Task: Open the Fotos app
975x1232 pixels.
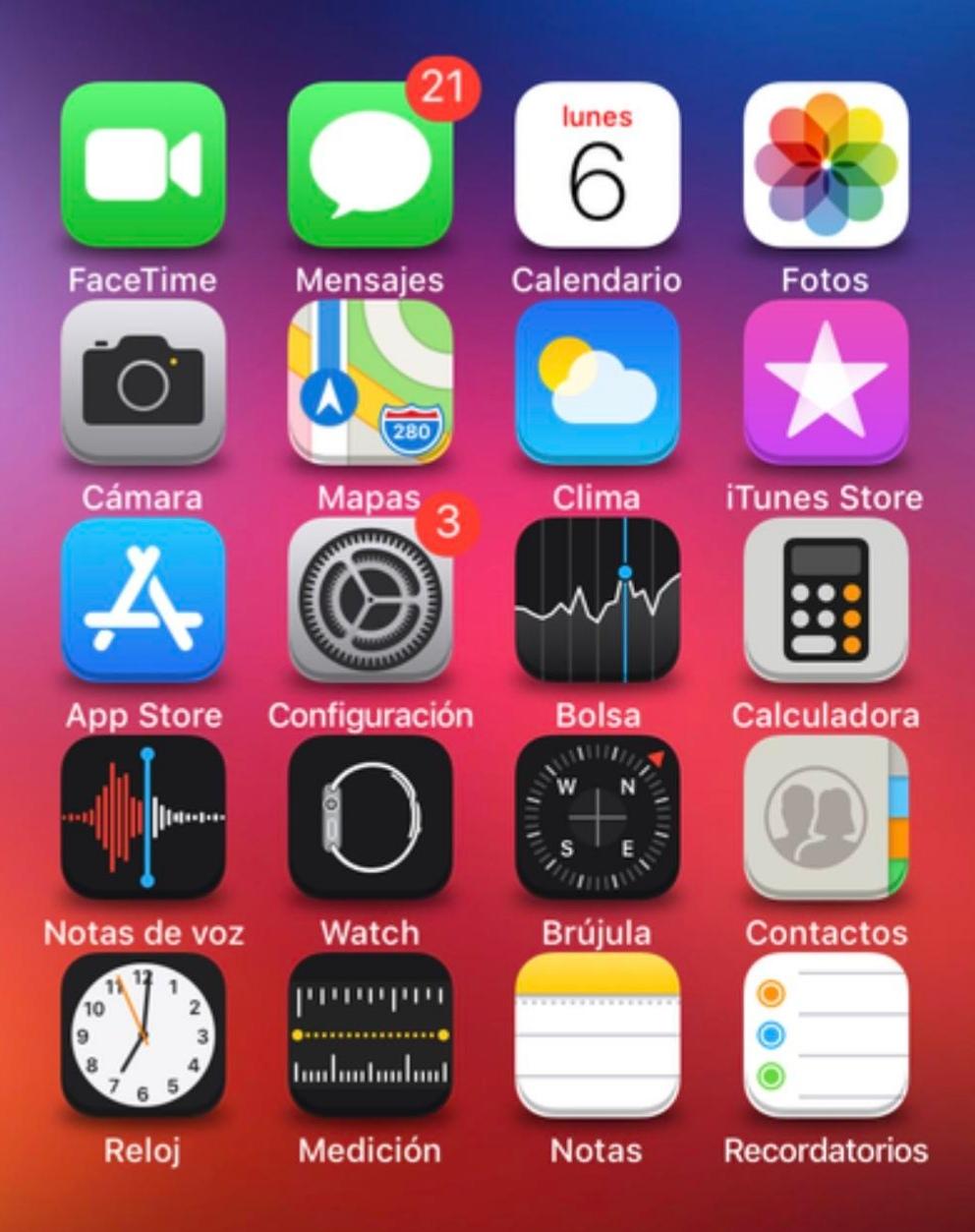Action: coord(826,164)
